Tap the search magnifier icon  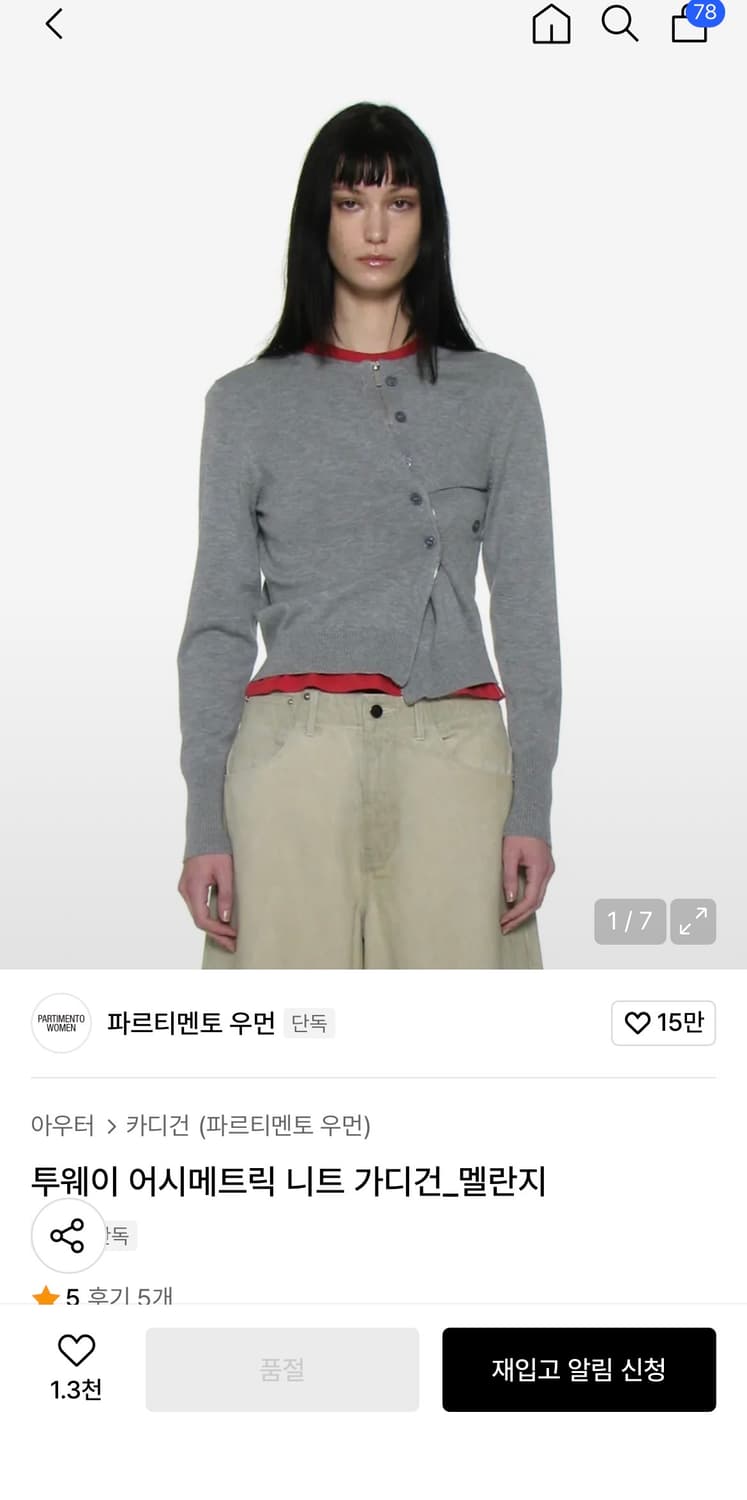click(x=620, y=25)
